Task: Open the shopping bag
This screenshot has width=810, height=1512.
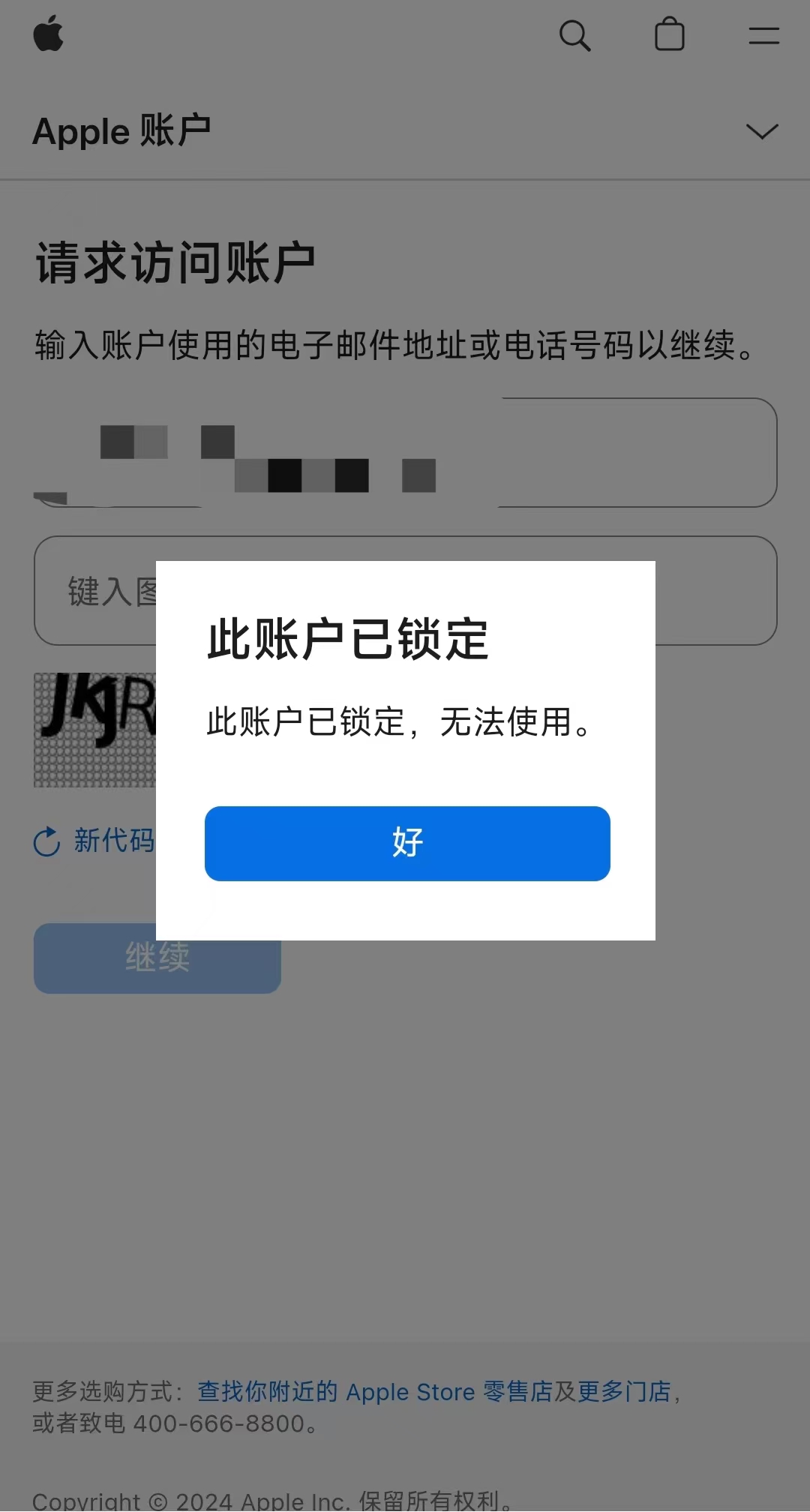Action: click(669, 35)
